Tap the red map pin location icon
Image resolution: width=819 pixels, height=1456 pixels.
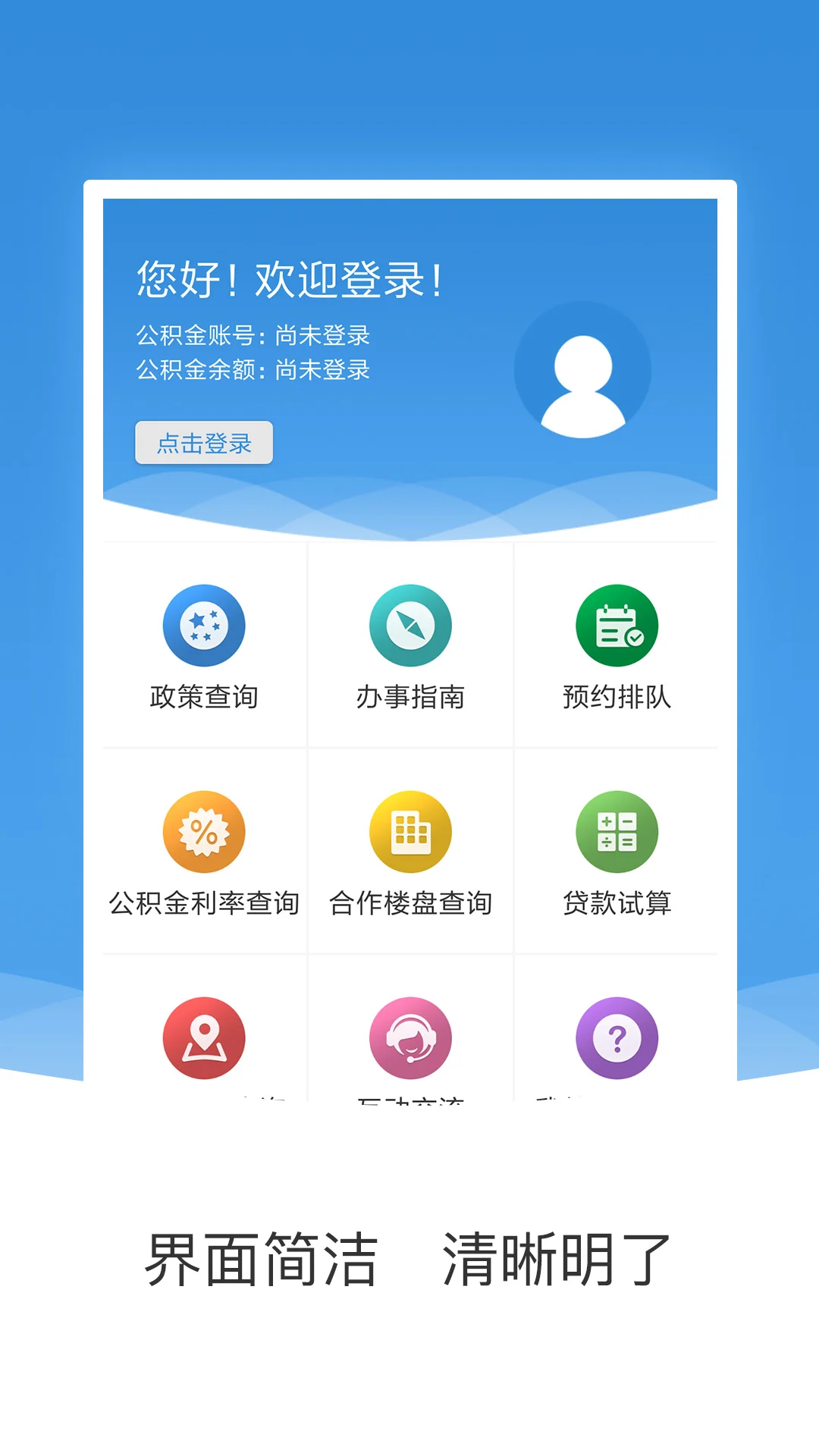pos(202,1037)
